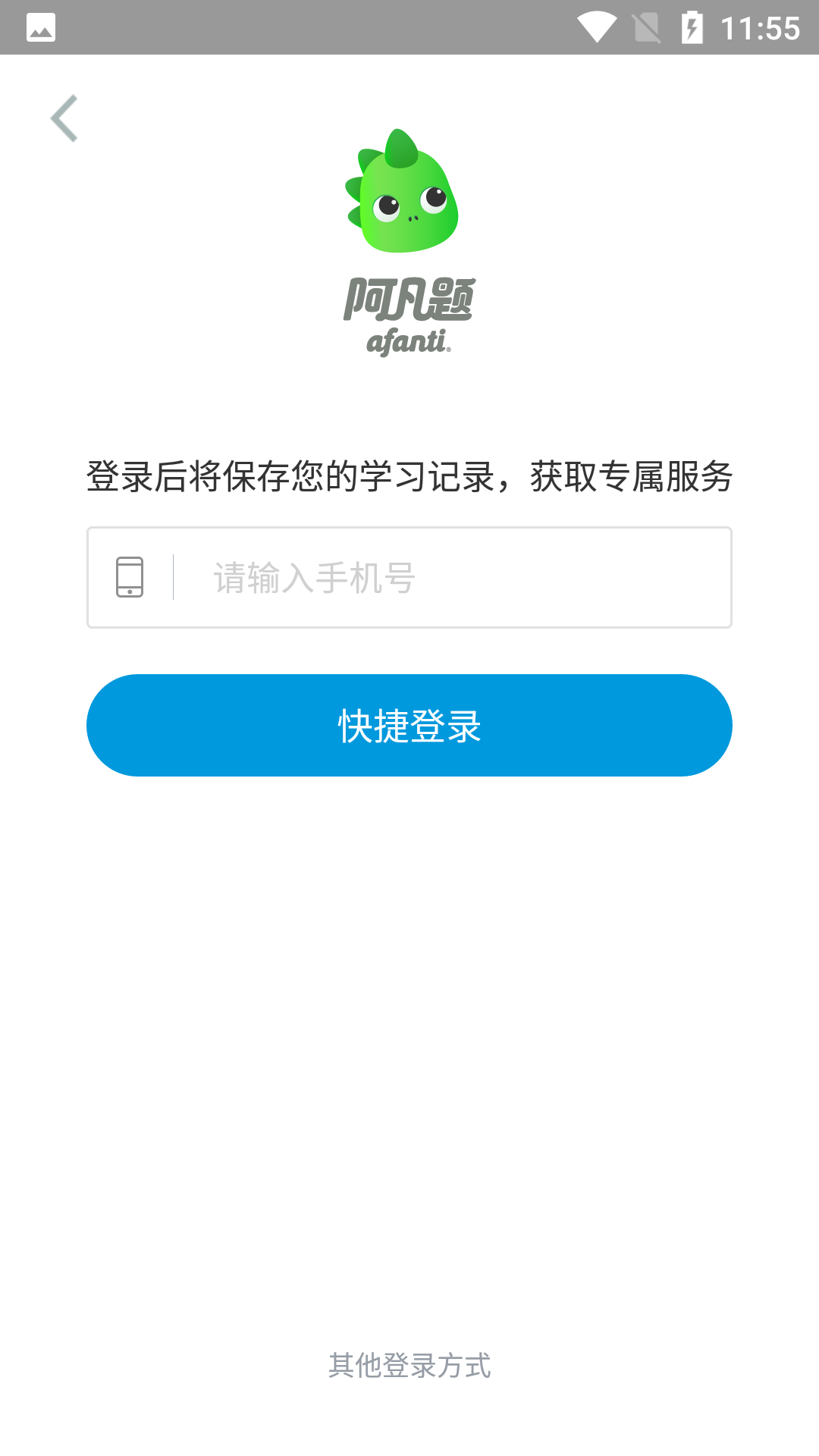Tap the blue login button label
819x1456 pixels.
tap(409, 725)
